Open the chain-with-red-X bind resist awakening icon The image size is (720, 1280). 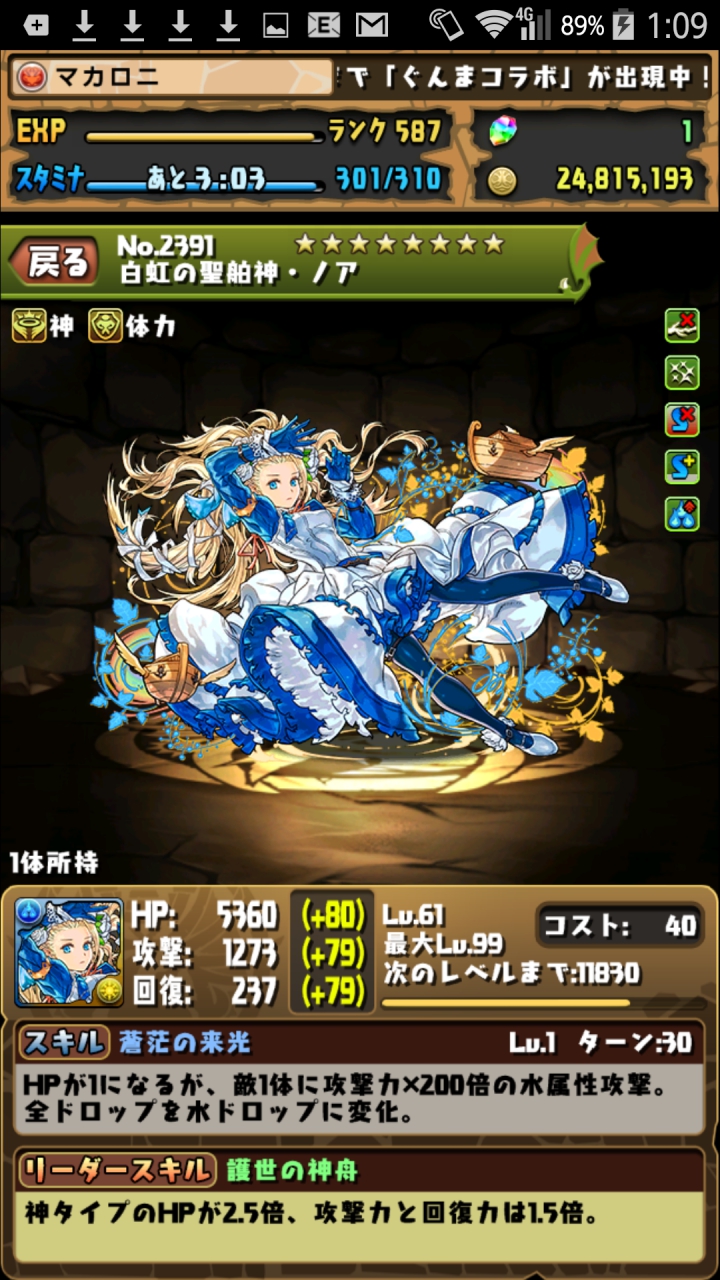(682, 327)
